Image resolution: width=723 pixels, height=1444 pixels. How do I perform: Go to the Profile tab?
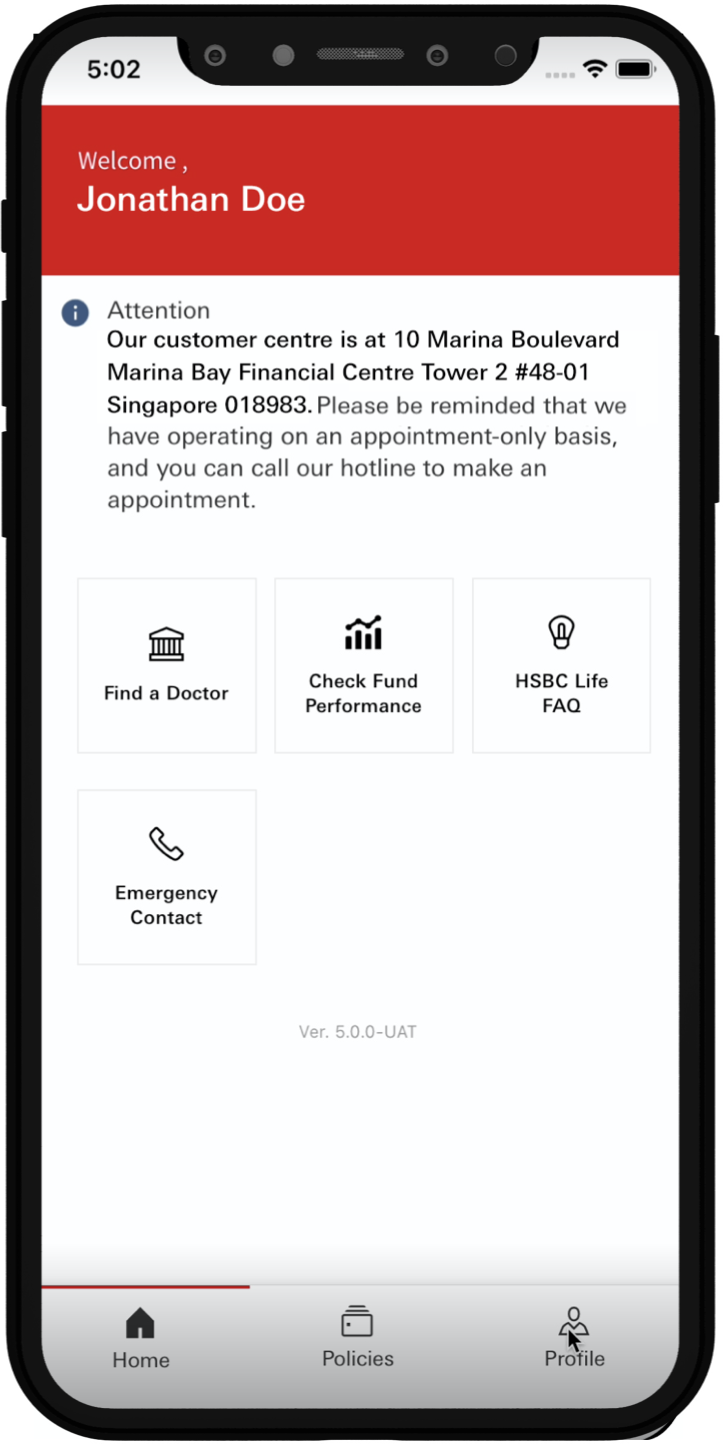tap(574, 1338)
